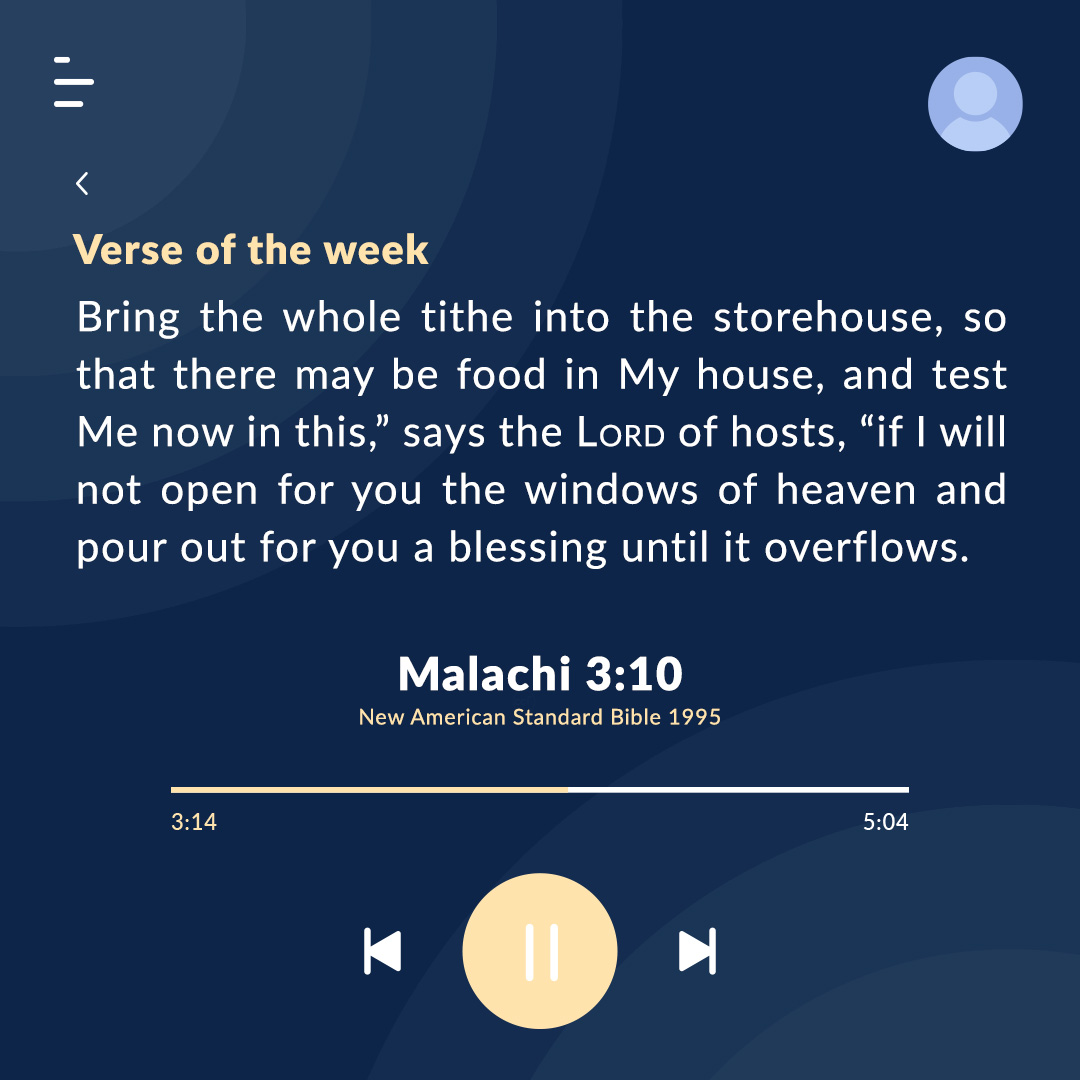Open the user profile avatar
1080x1080 pixels.
[x=975, y=104]
